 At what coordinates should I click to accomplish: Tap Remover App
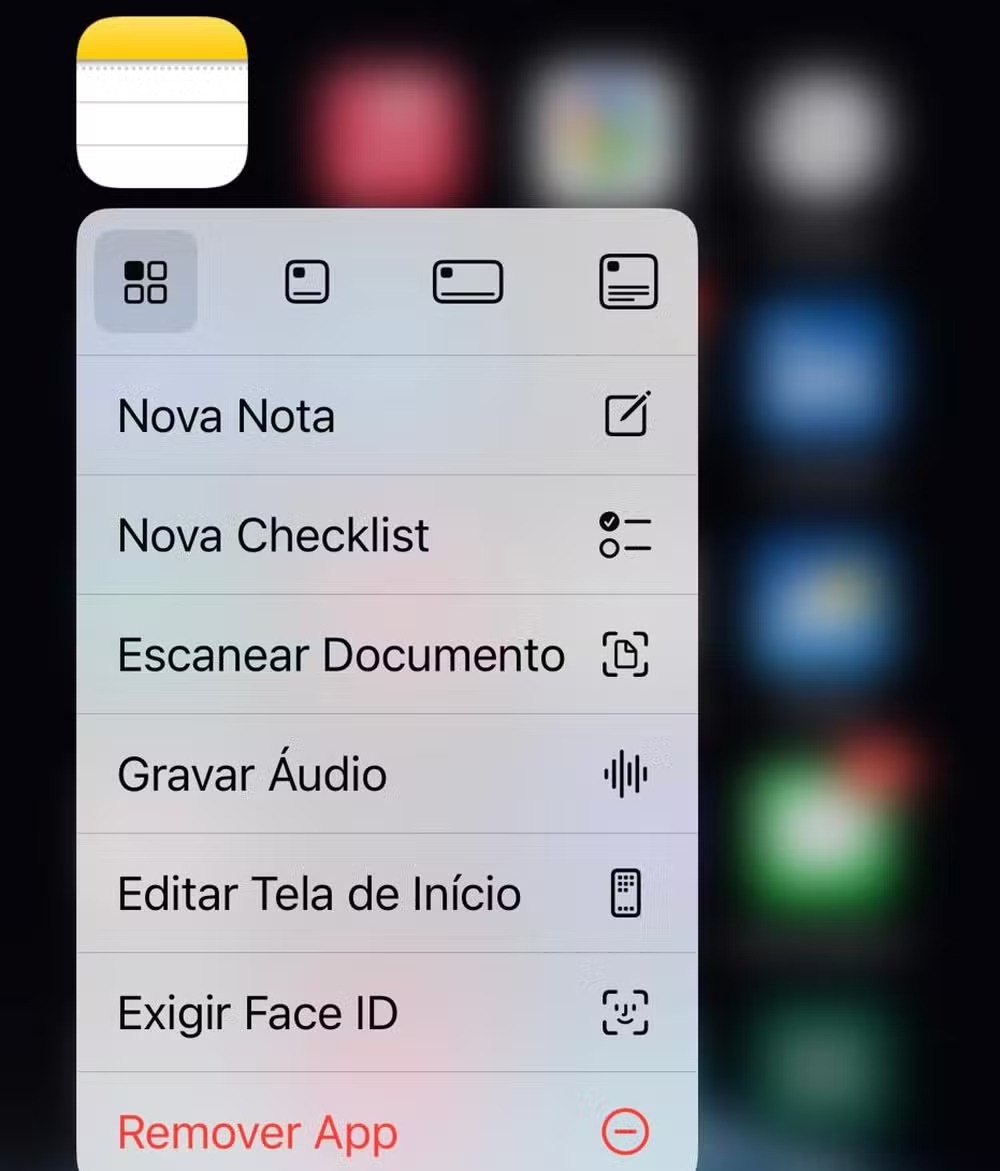pyautogui.click(x=386, y=1132)
